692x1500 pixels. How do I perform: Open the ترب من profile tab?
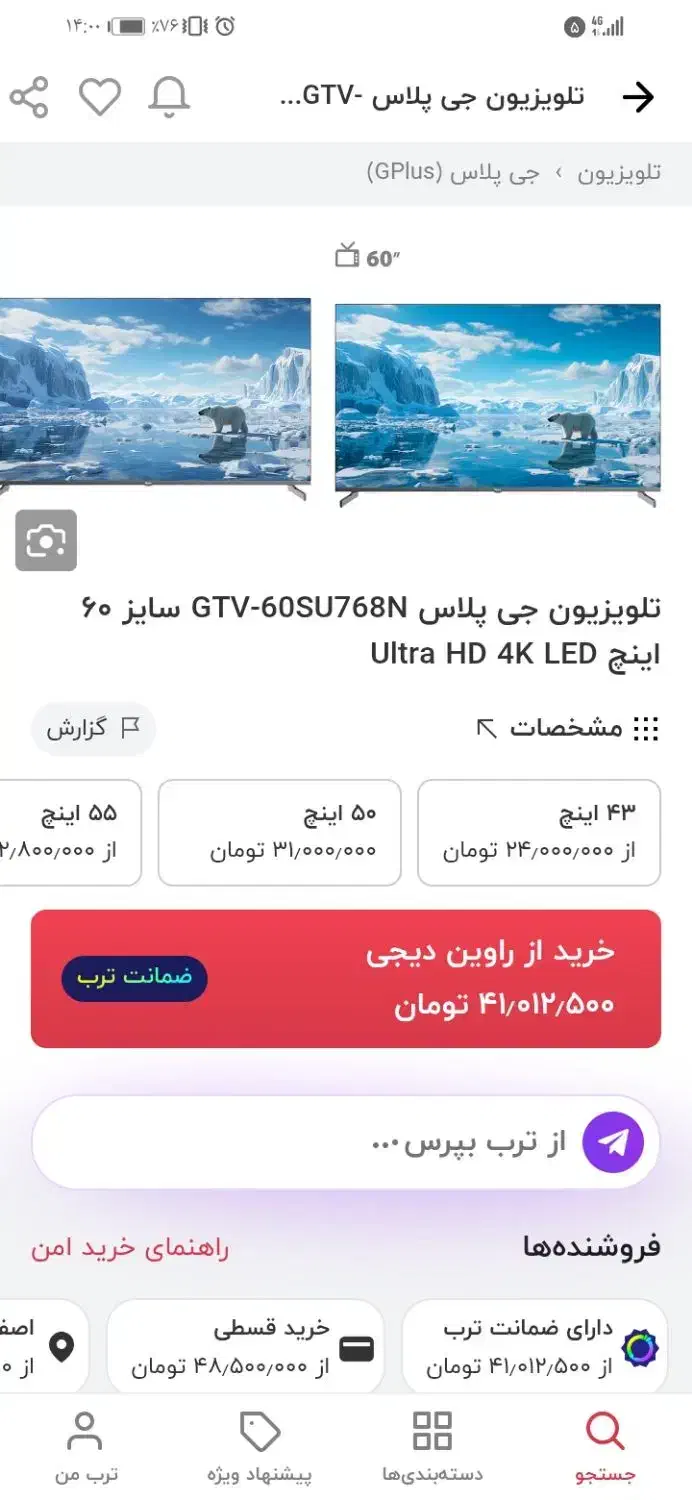click(85, 1445)
